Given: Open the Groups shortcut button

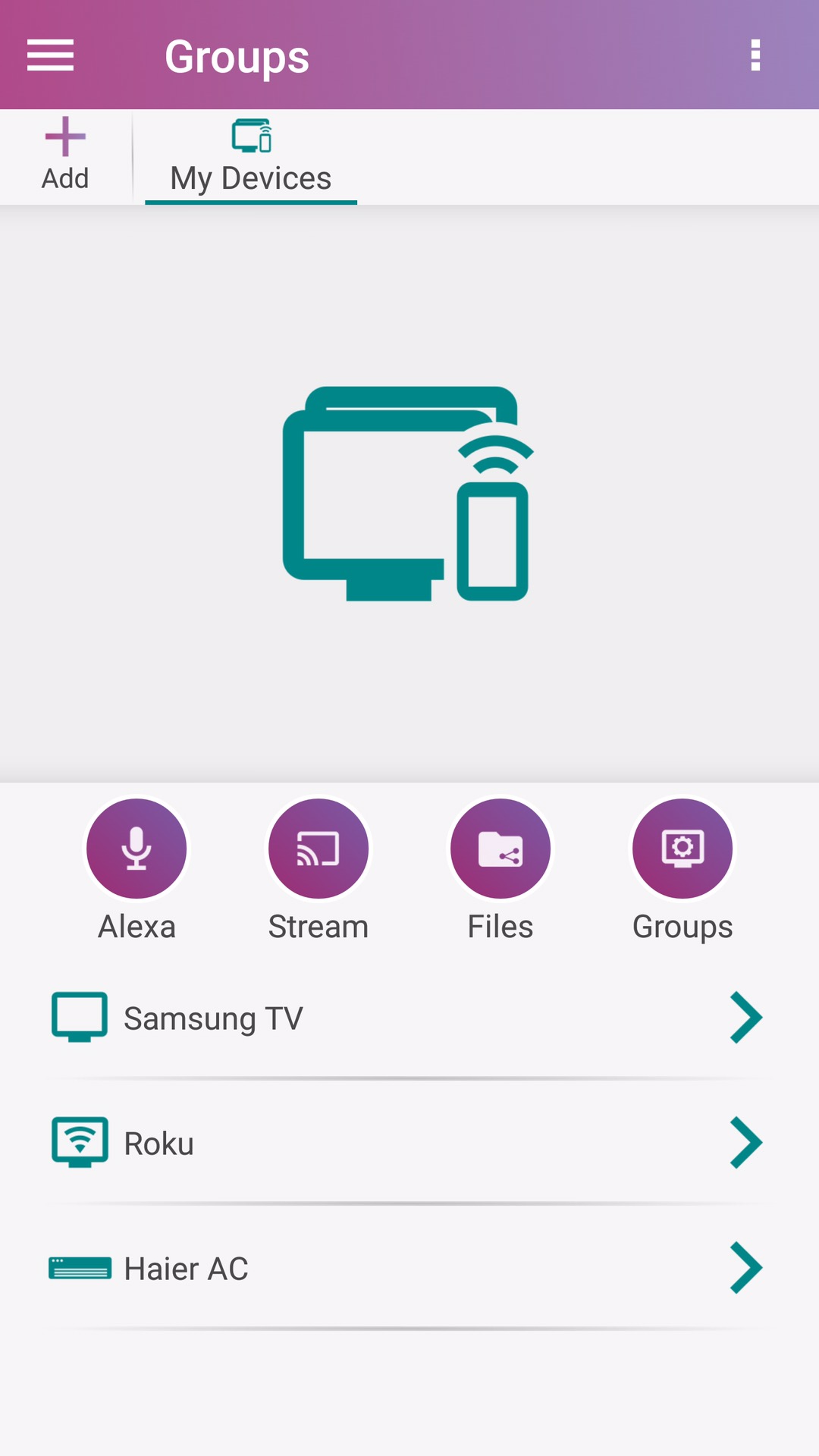Looking at the screenshot, I should (682, 849).
